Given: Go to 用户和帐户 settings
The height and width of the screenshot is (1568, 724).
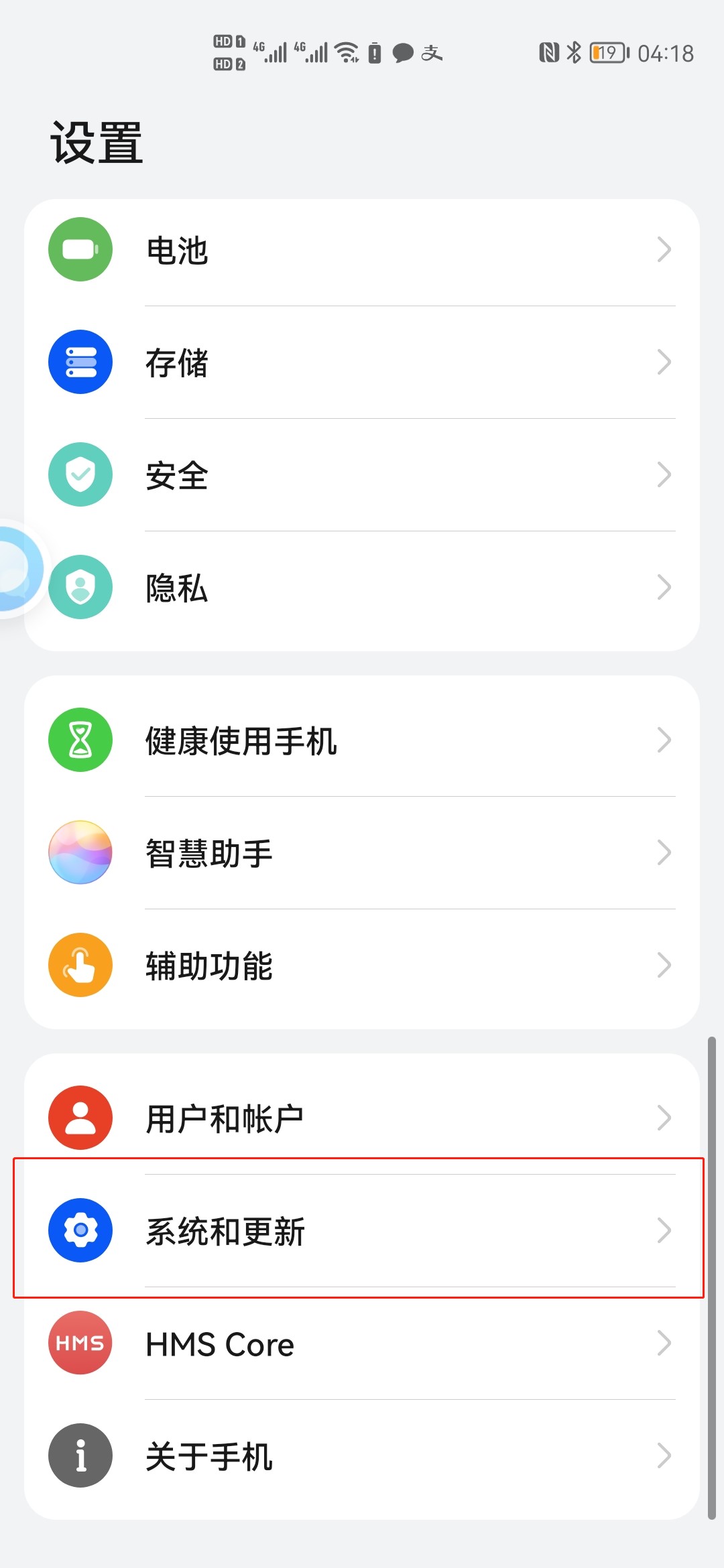Looking at the screenshot, I should [362, 1118].
